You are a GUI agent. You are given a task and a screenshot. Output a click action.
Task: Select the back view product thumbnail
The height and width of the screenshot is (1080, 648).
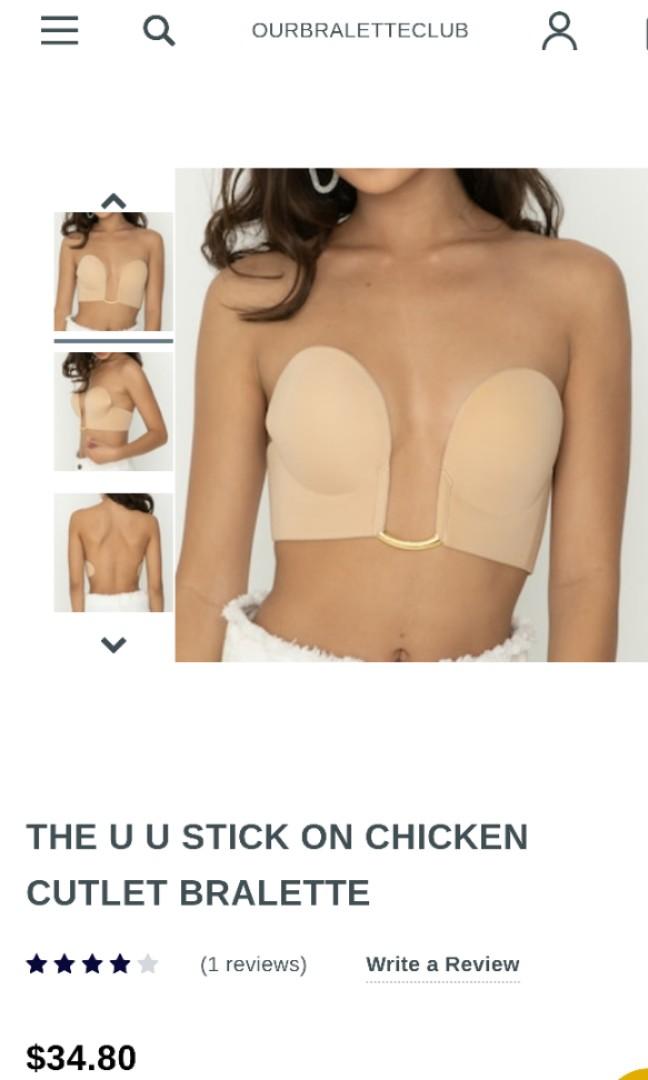pos(113,552)
